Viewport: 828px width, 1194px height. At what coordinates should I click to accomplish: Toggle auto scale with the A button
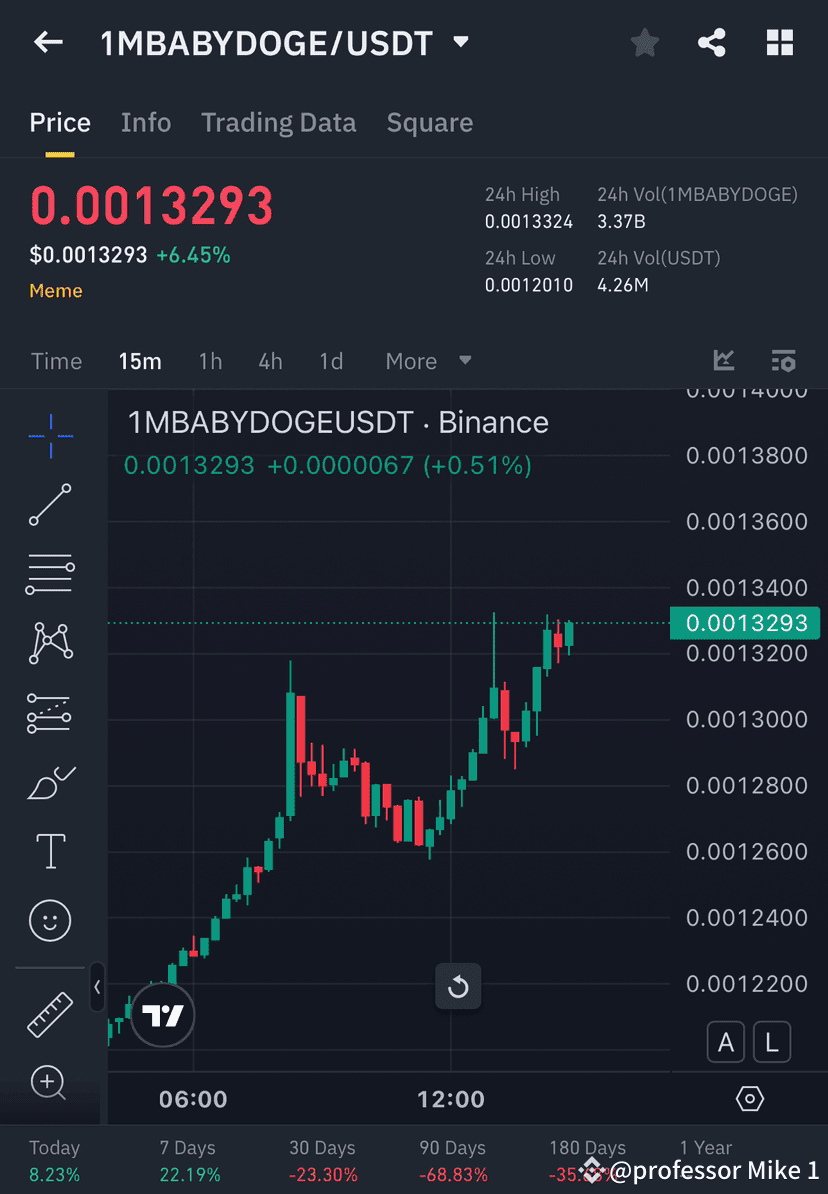[x=726, y=1041]
